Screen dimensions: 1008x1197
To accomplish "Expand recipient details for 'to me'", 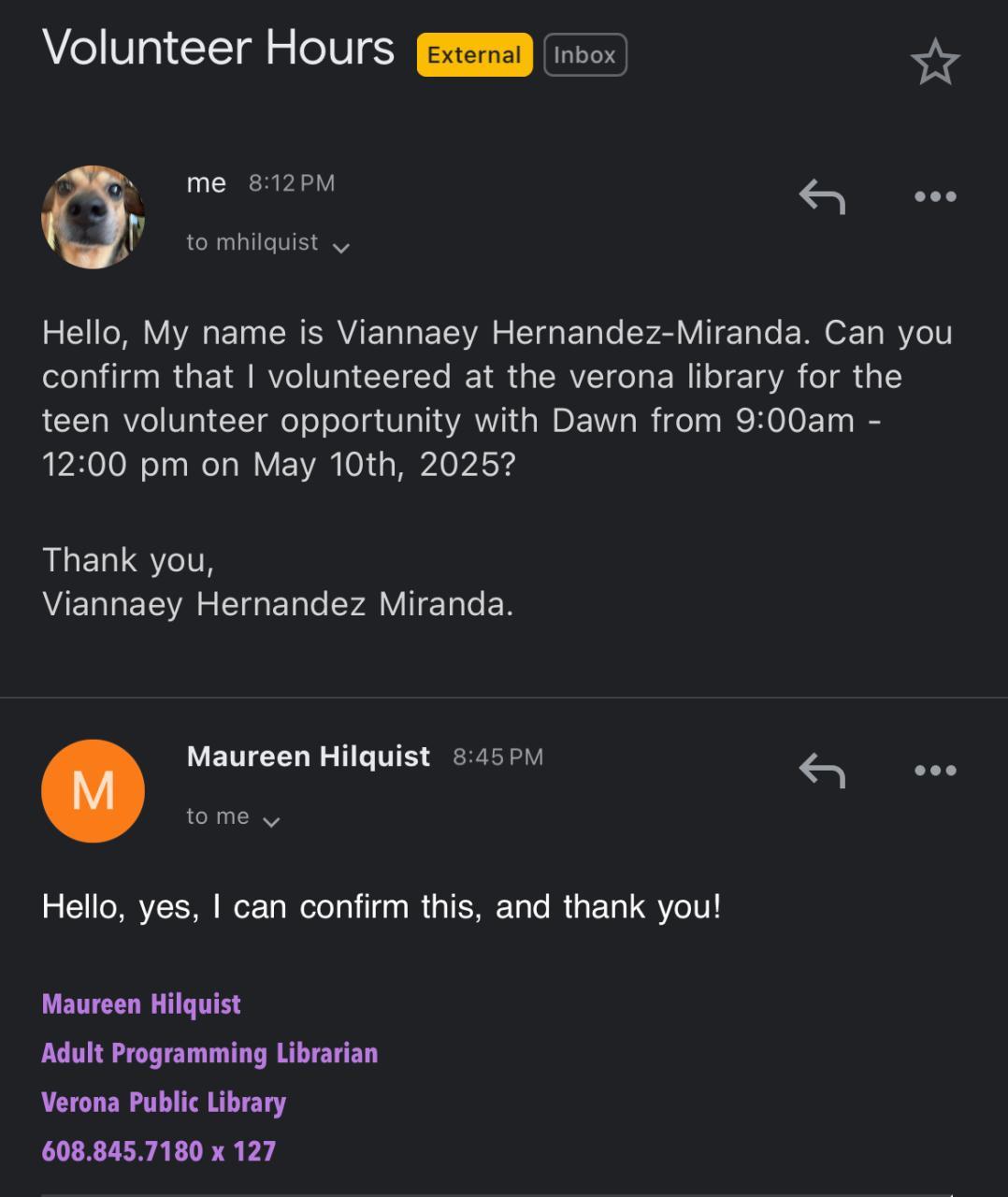I will [271, 821].
